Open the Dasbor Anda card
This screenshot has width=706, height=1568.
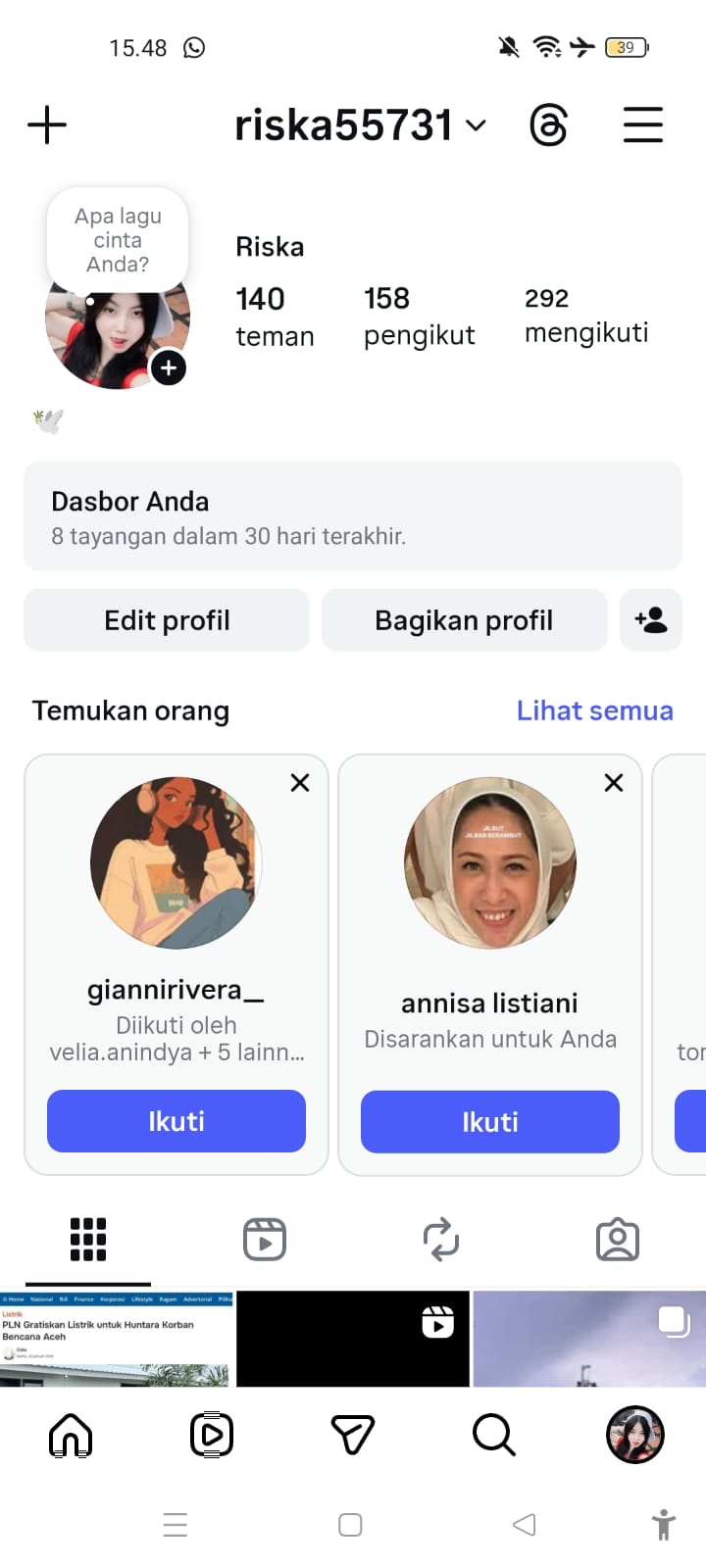(353, 516)
